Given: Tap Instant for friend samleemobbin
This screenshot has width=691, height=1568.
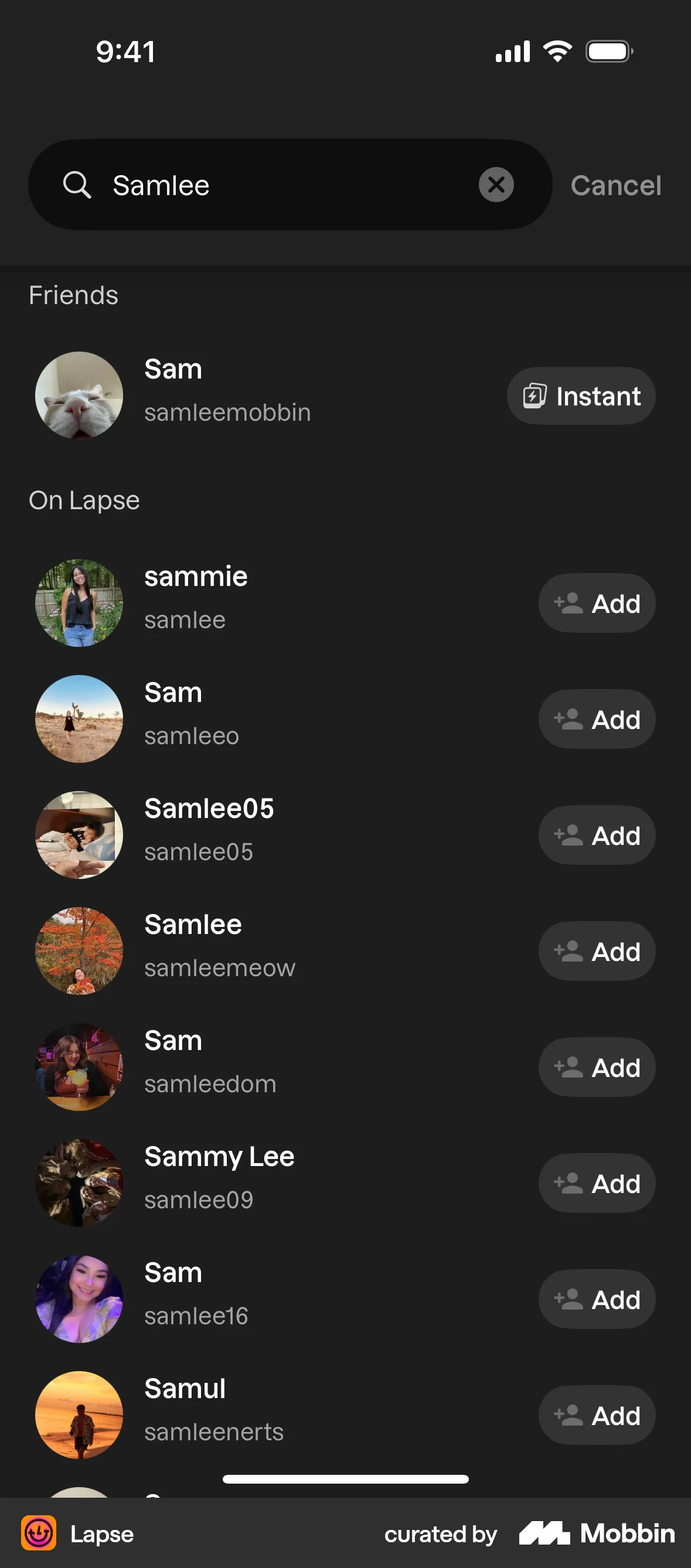Looking at the screenshot, I should pyautogui.click(x=581, y=396).
